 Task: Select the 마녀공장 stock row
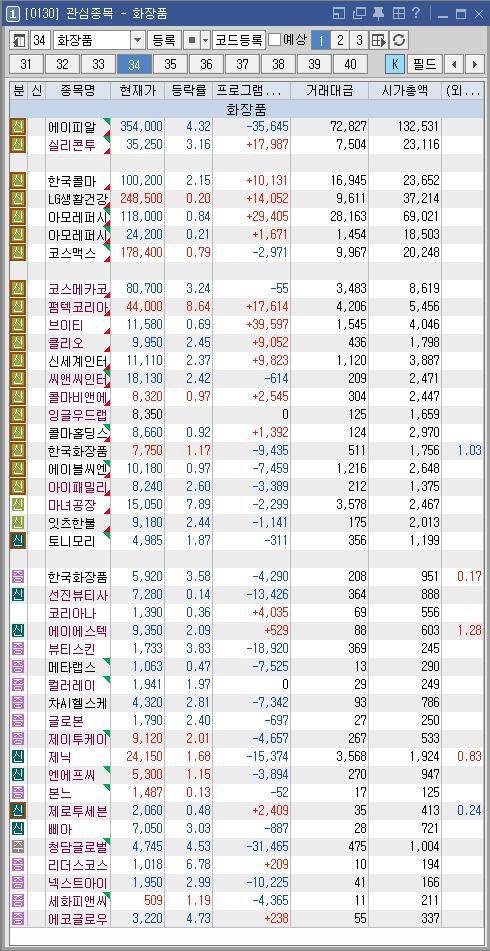(x=245, y=505)
